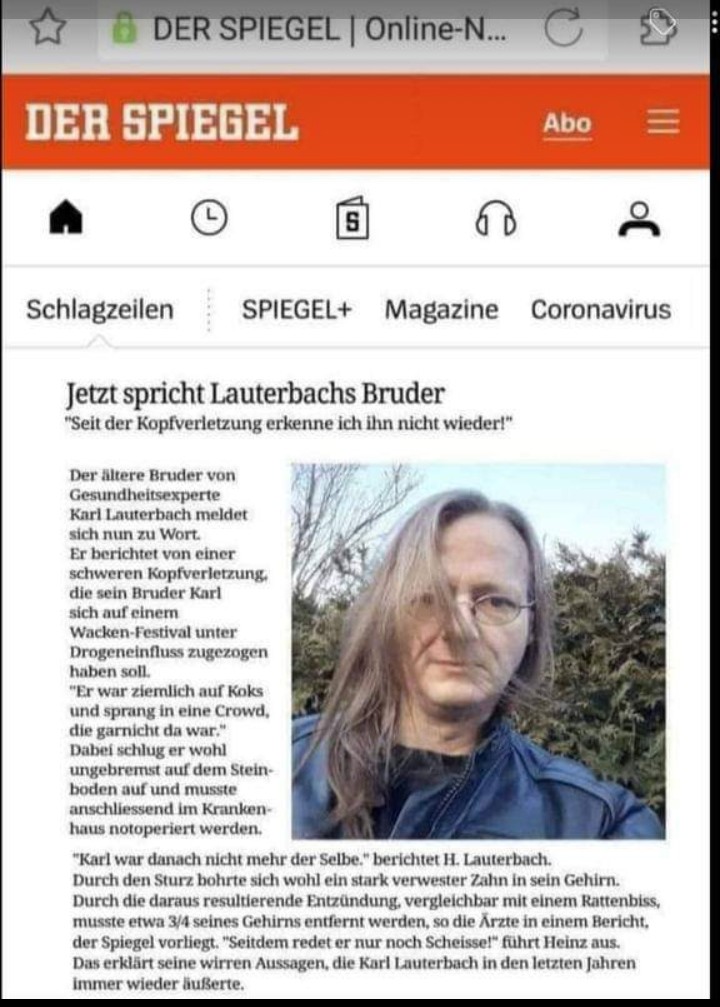Screen dimensions: 720x1007
Task: Switch to the SPIEGEL+ tab
Action: (297, 310)
